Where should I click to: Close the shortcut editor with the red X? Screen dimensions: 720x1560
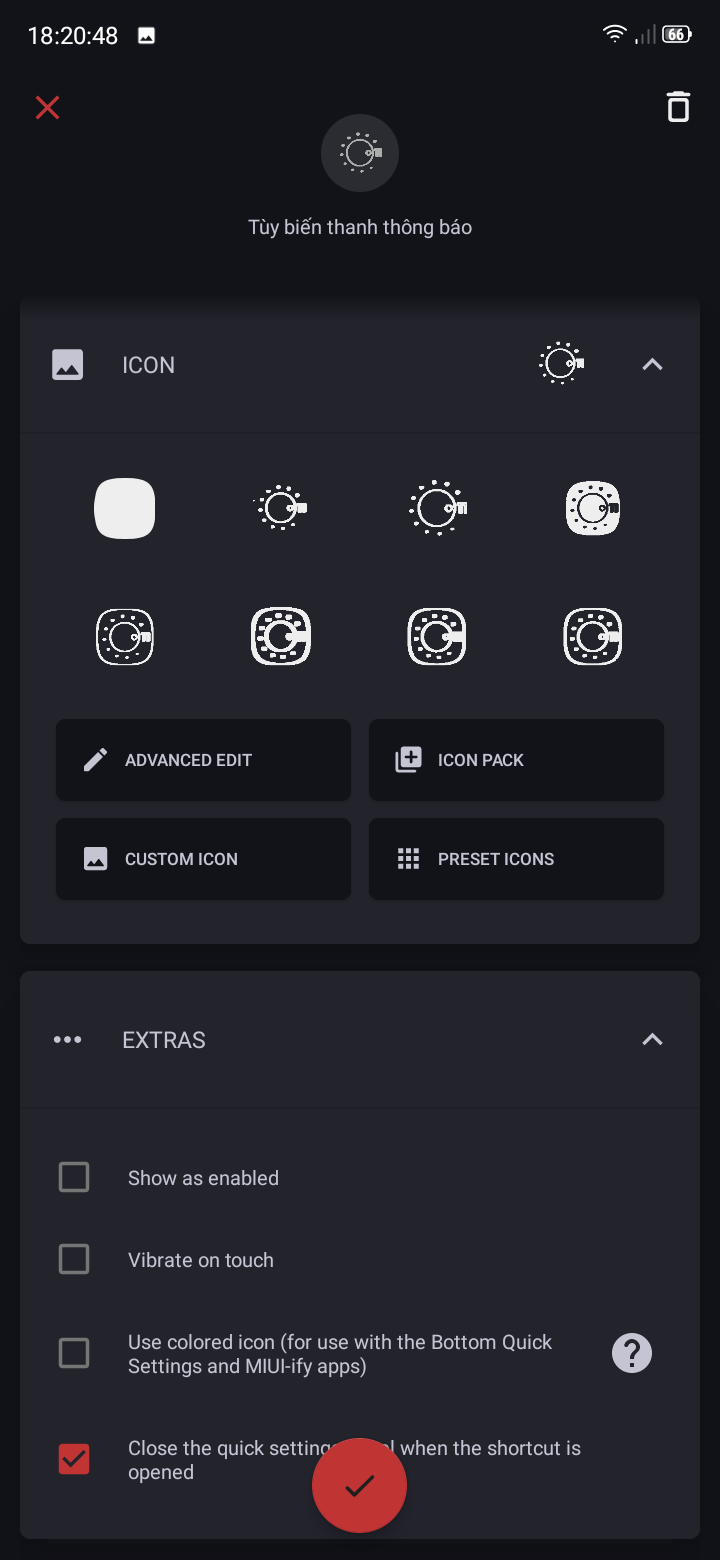pyautogui.click(x=47, y=108)
